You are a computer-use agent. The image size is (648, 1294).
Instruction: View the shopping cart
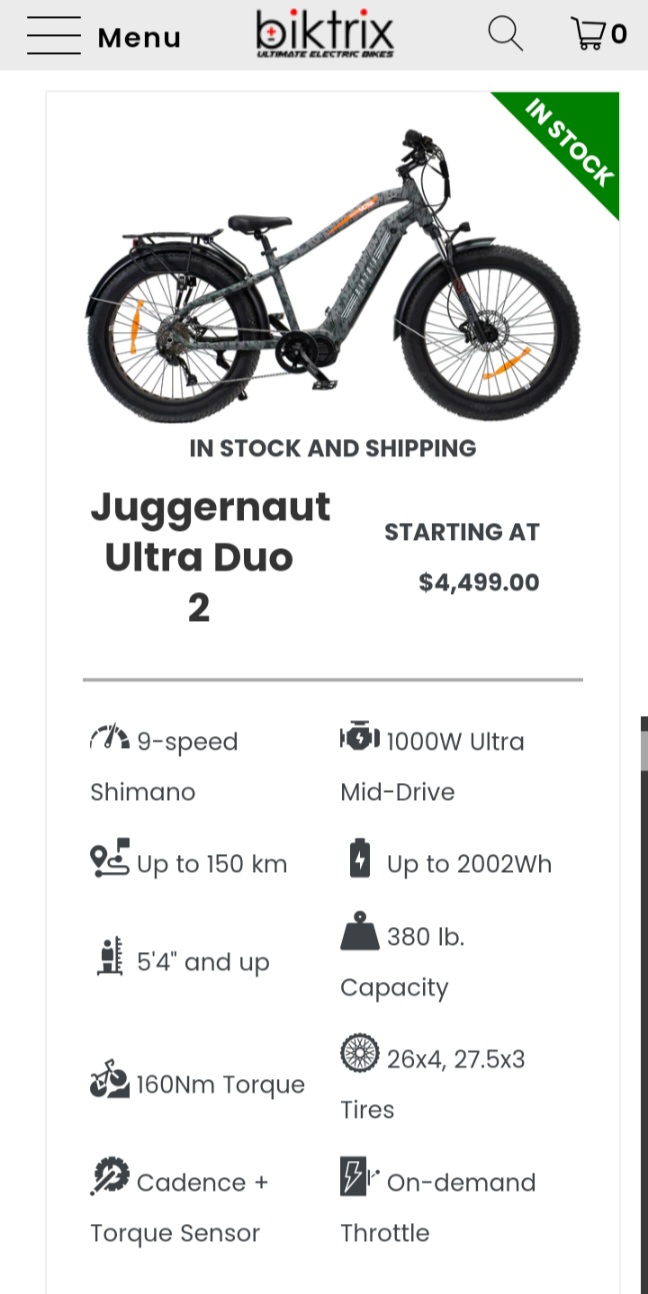click(597, 34)
